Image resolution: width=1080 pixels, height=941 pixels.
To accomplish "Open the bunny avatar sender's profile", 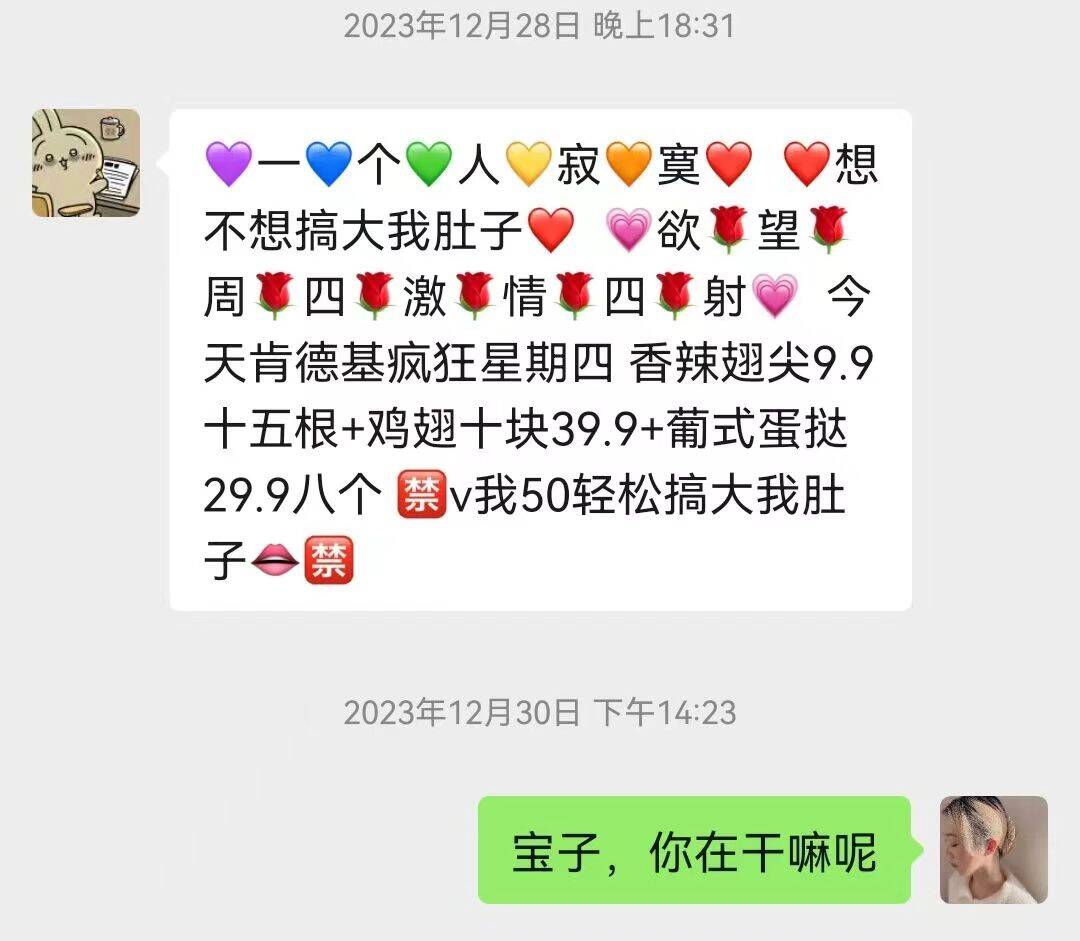I will pyautogui.click(x=86, y=163).
